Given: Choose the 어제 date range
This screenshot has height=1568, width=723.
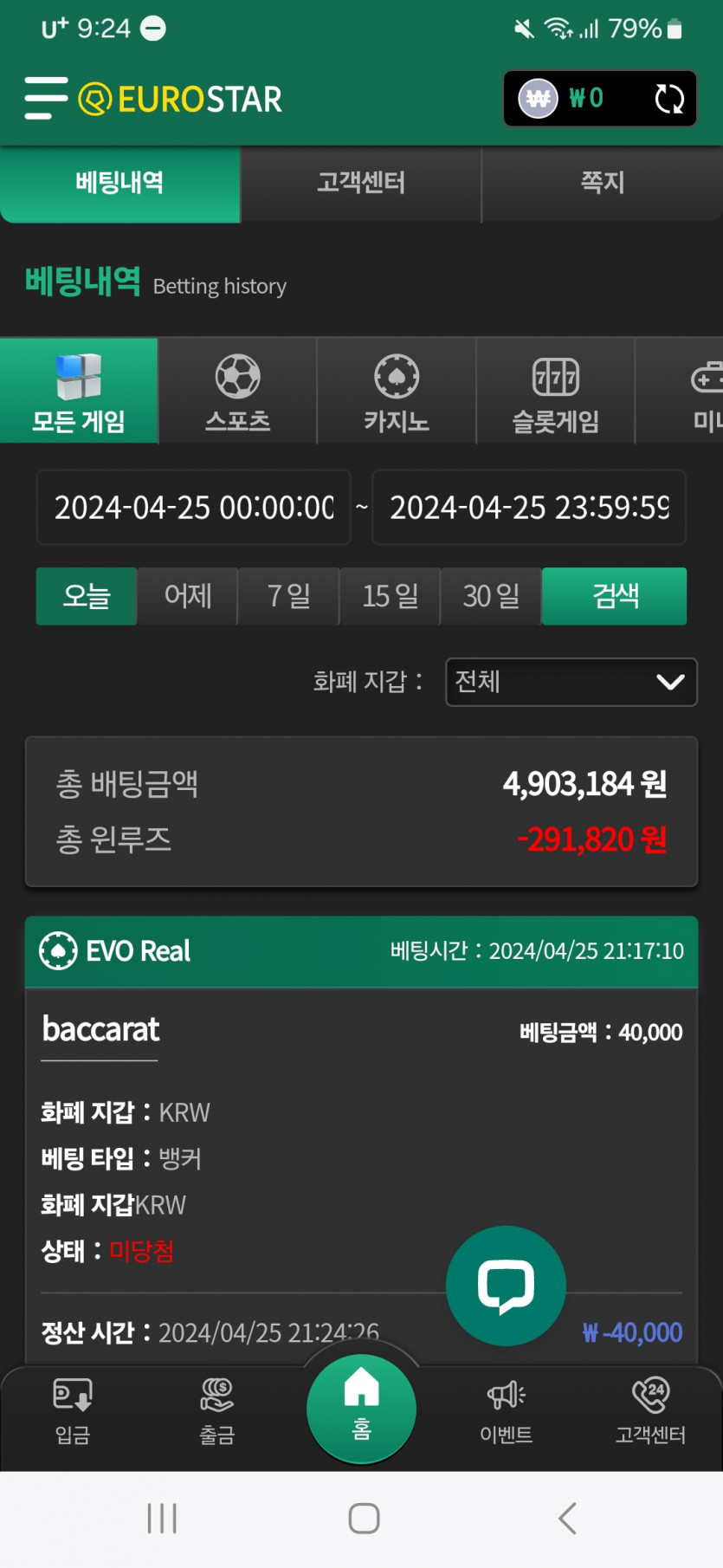Looking at the screenshot, I should point(188,596).
